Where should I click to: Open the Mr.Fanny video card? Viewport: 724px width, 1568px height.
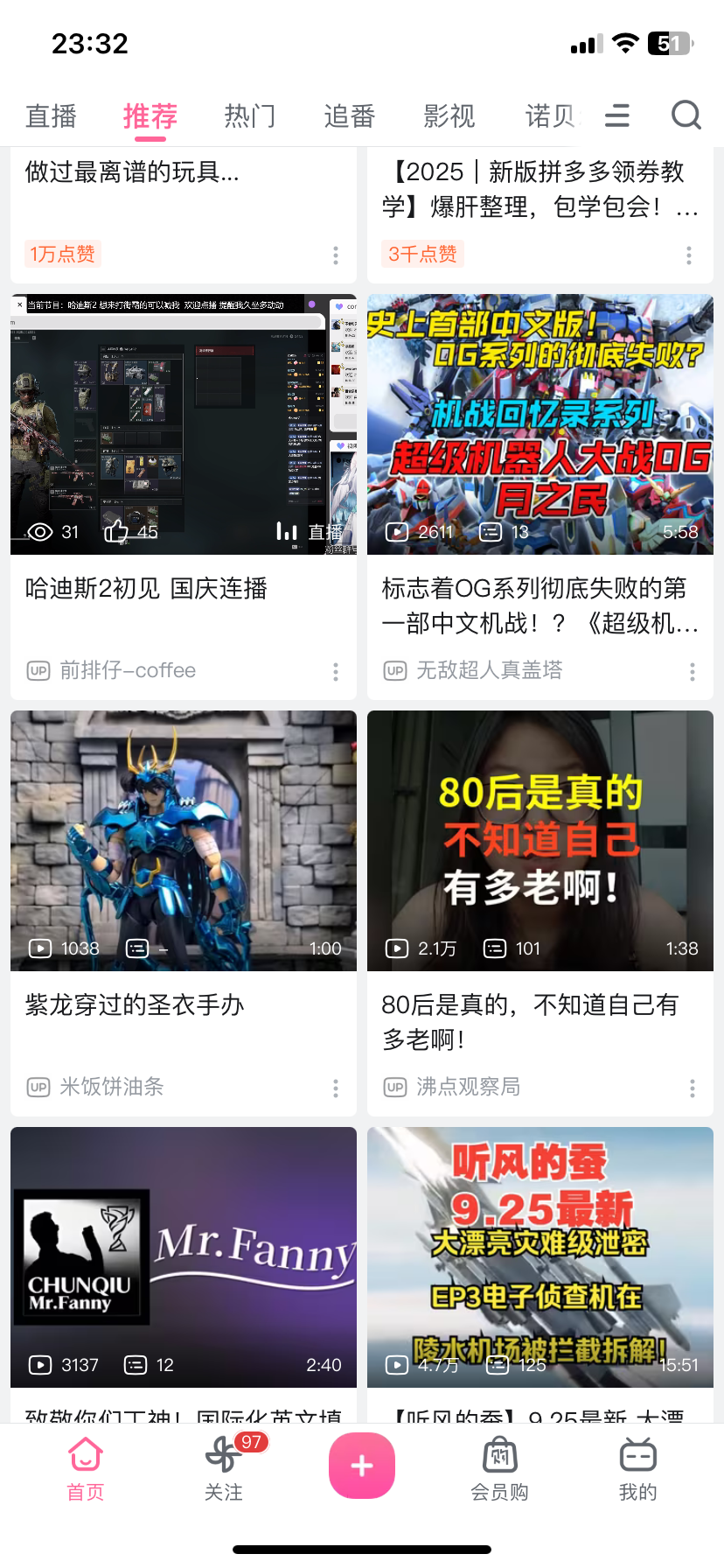coord(184,1257)
